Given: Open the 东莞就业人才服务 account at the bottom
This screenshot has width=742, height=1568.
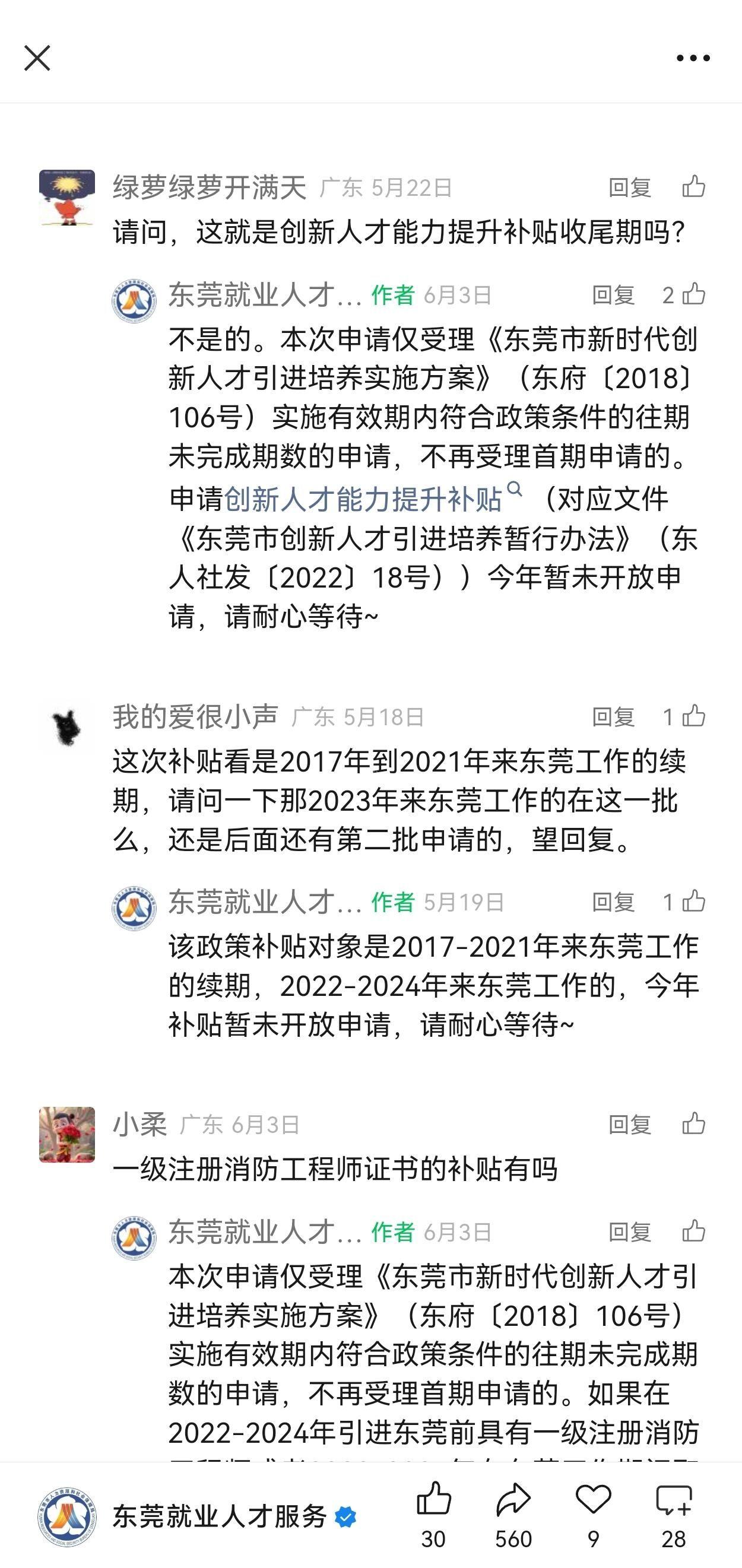Looking at the screenshot, I should click(x=219, y=1517).
